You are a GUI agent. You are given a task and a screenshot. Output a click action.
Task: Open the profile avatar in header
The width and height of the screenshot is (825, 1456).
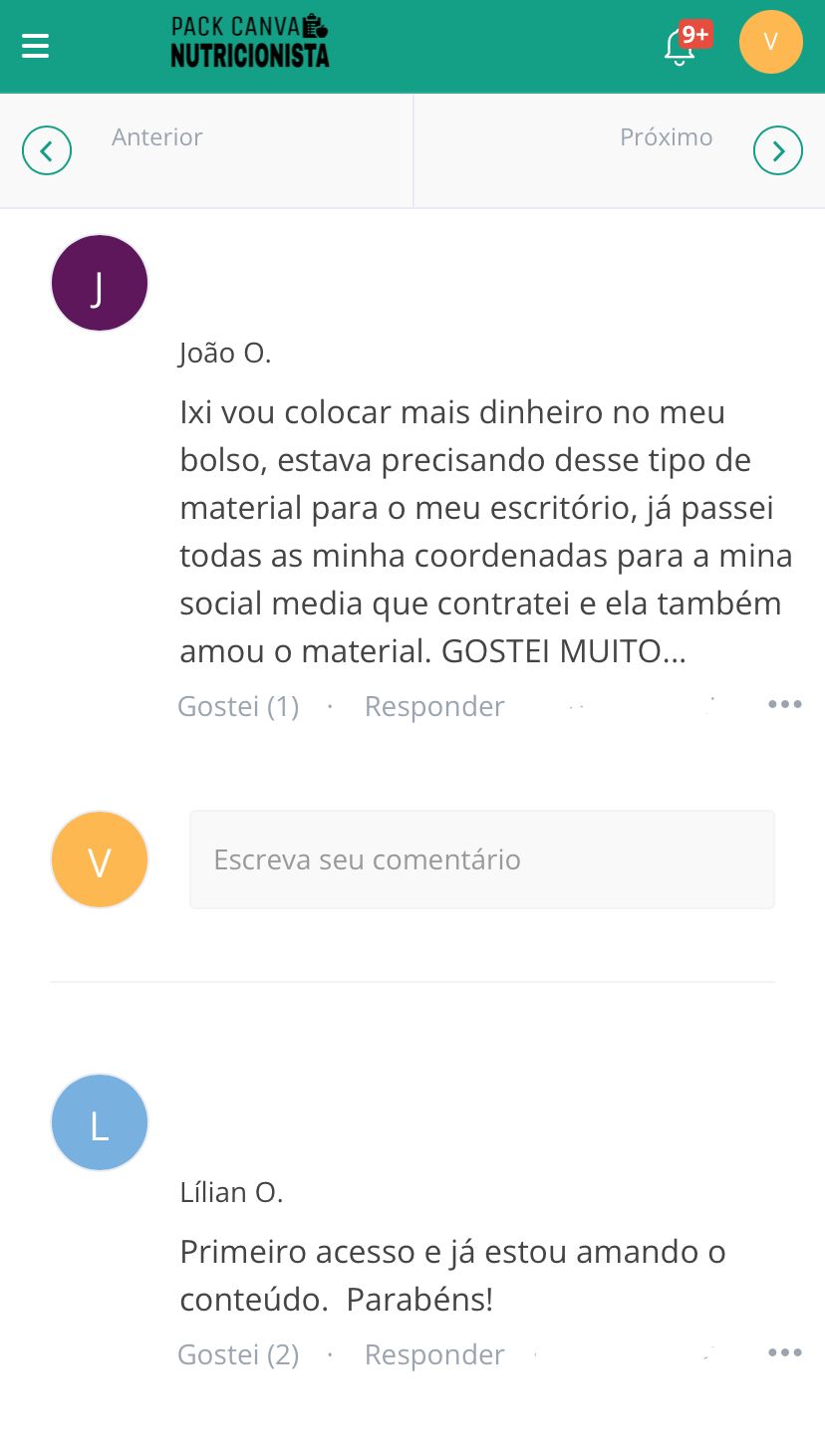coord(770,42)
